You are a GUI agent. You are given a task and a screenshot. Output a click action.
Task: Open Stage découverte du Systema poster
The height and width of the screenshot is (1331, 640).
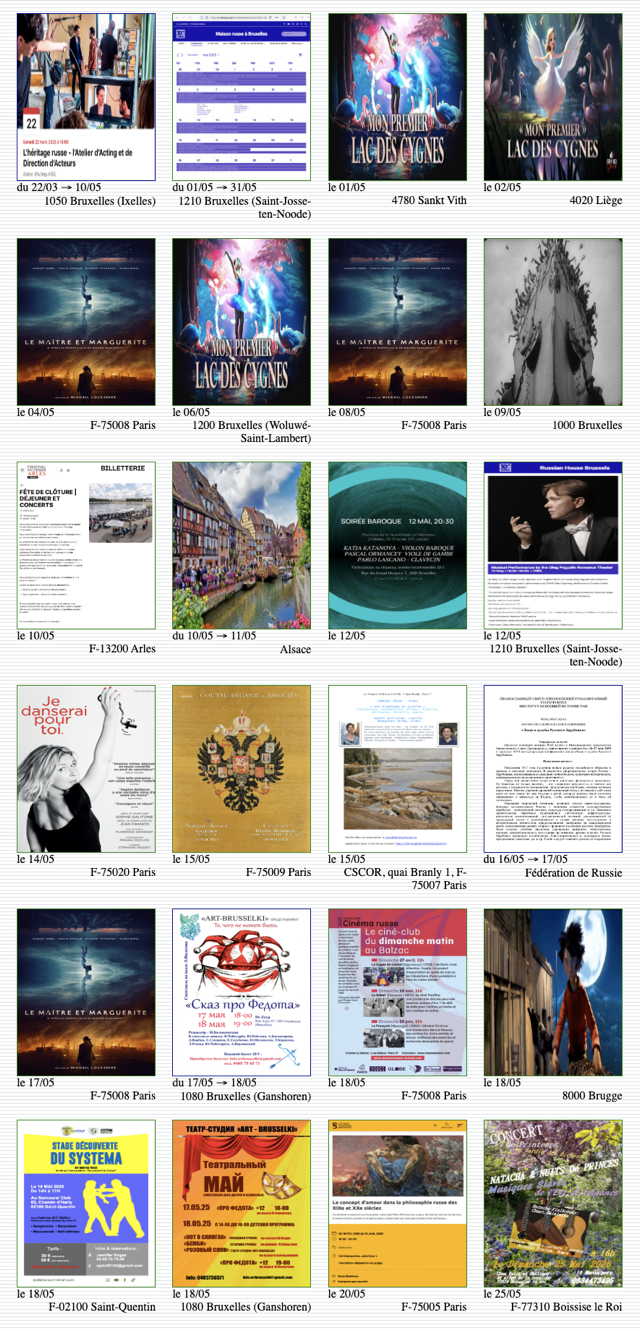(x=86, y=1203)
